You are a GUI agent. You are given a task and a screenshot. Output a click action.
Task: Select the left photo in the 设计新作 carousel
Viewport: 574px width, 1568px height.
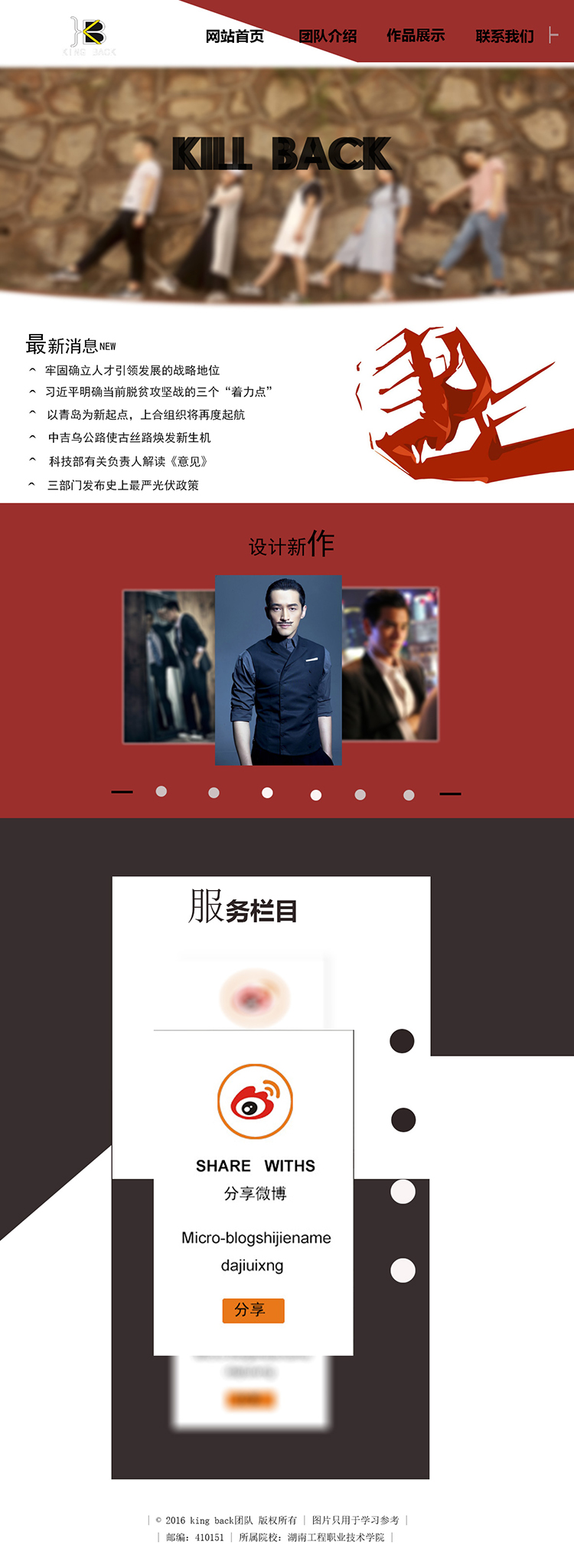(x=168, y=666)
